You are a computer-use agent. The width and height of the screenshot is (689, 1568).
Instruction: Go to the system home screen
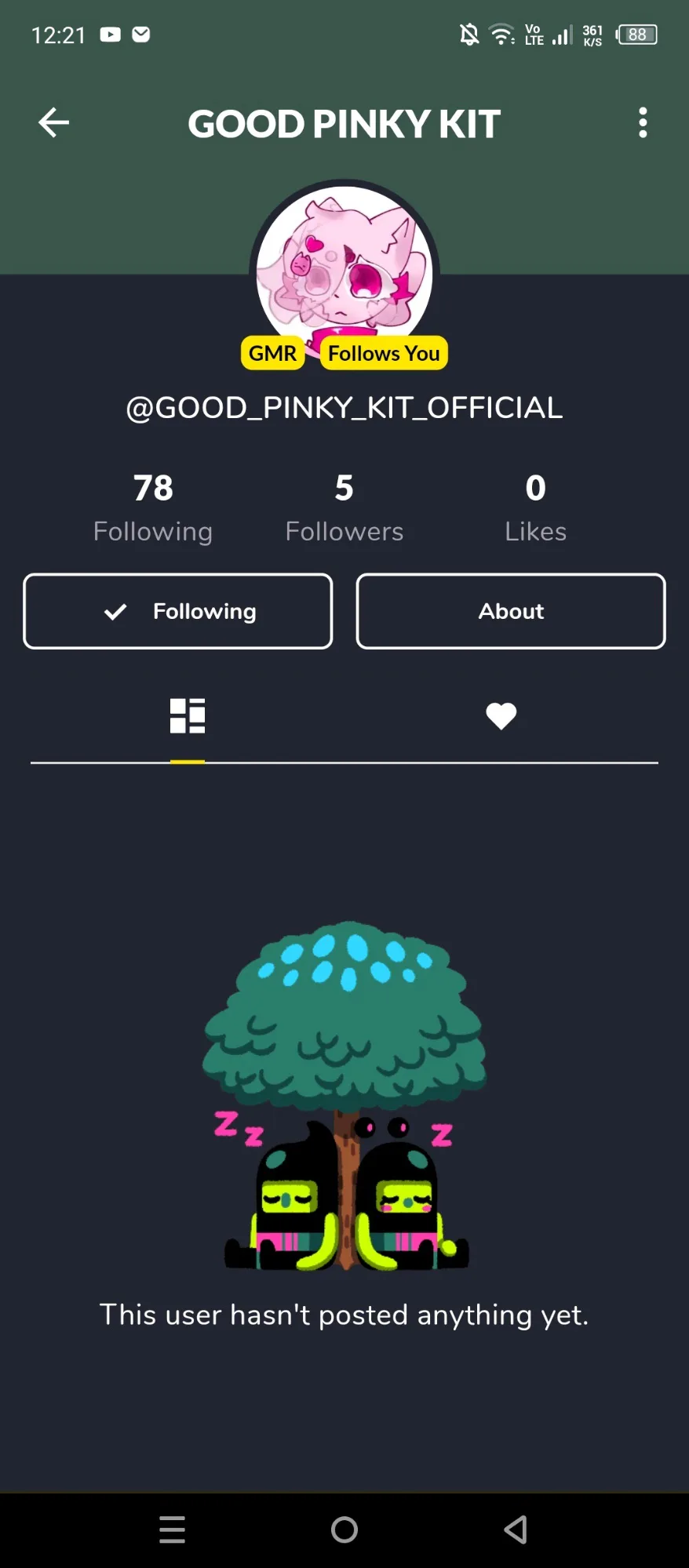(344, 1530)
